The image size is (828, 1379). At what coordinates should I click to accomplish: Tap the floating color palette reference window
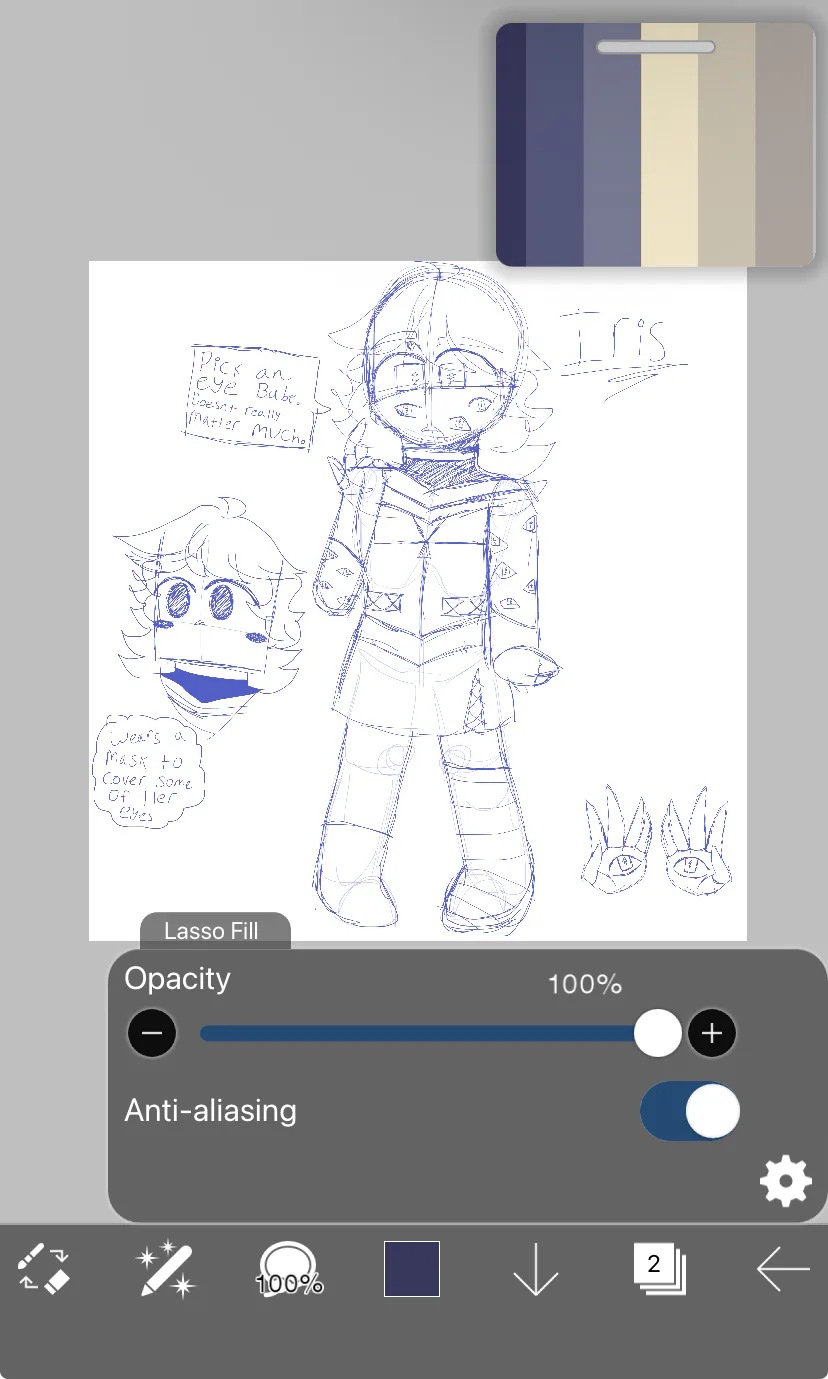click(x=656, y=160)
